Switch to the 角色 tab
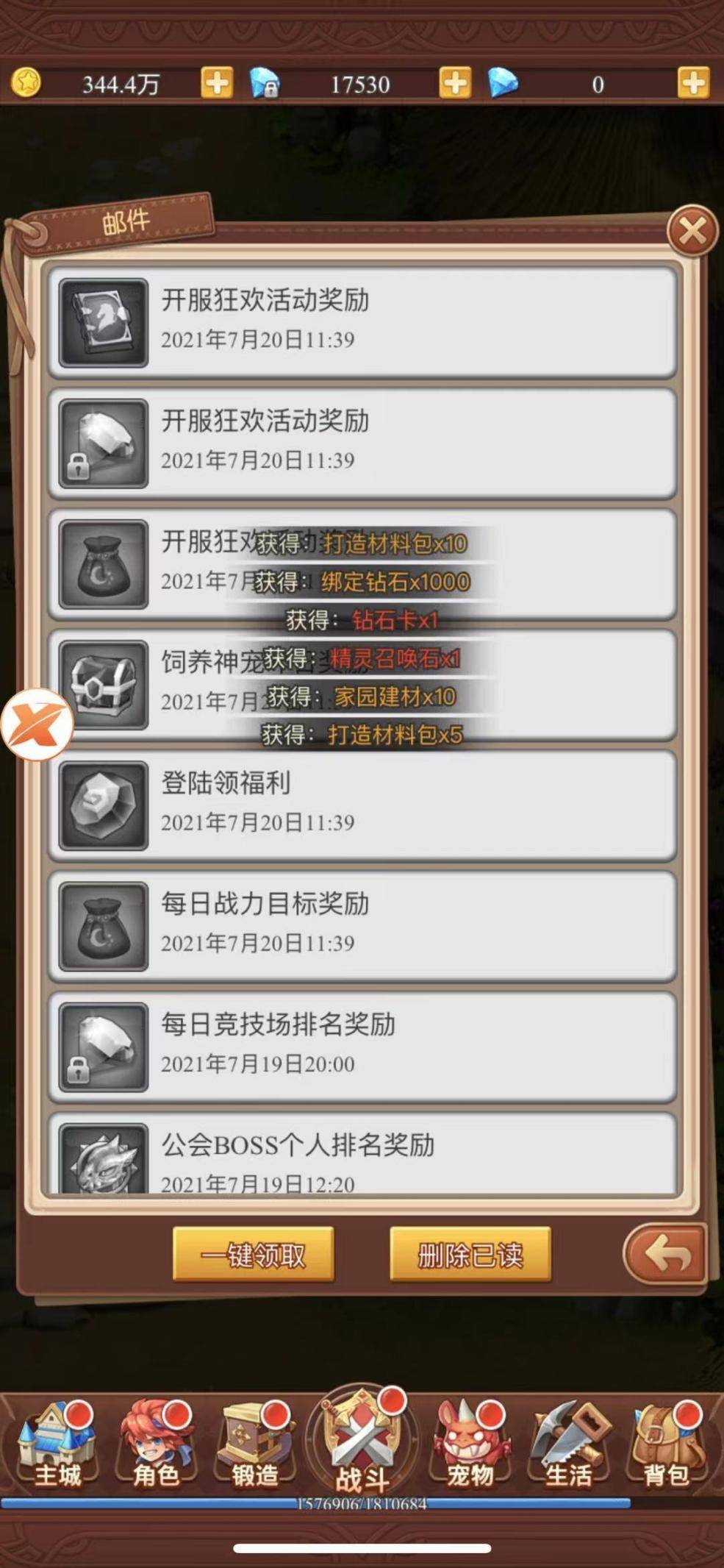This screenshot has width=724, height=1568. tap(156, 1444)
